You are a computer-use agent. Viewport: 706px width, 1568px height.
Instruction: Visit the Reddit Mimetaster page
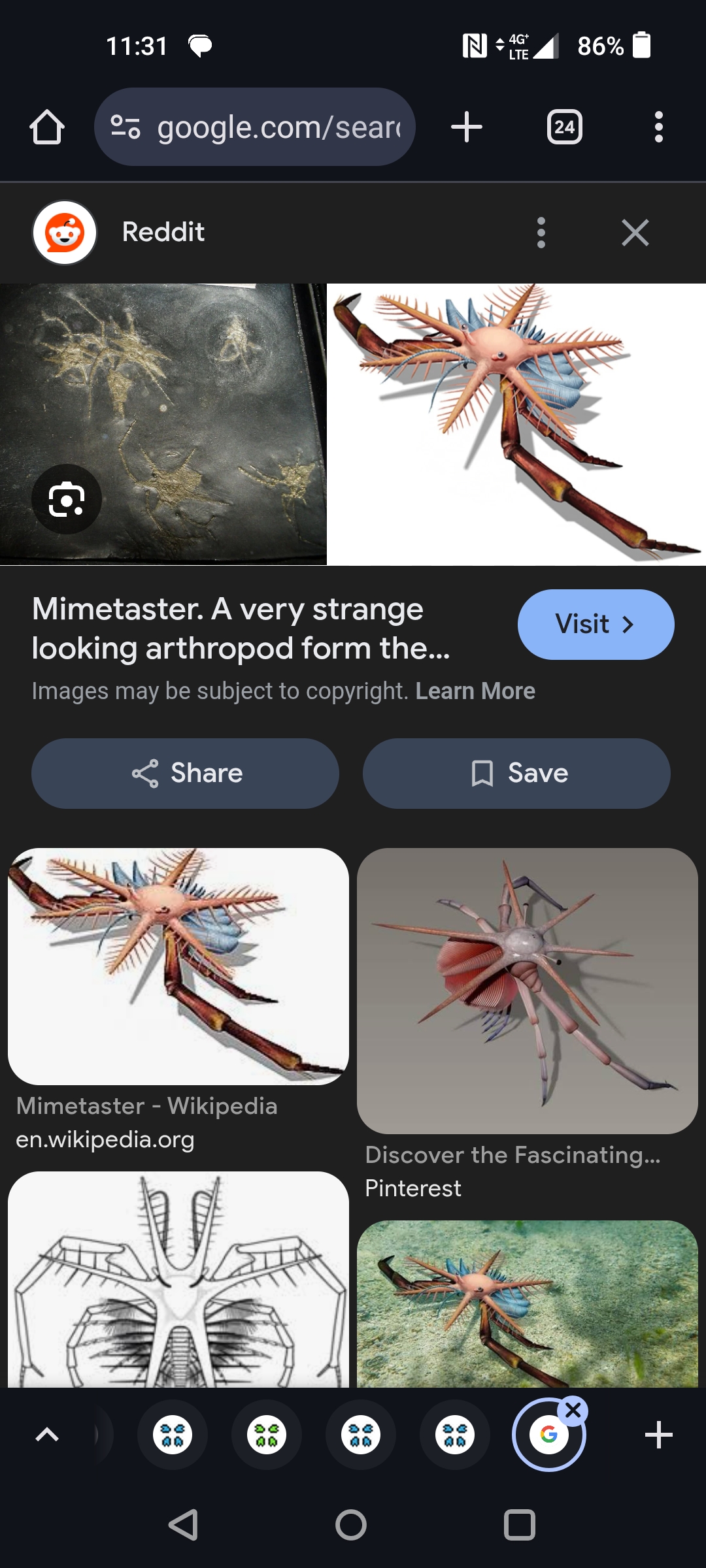596,625
